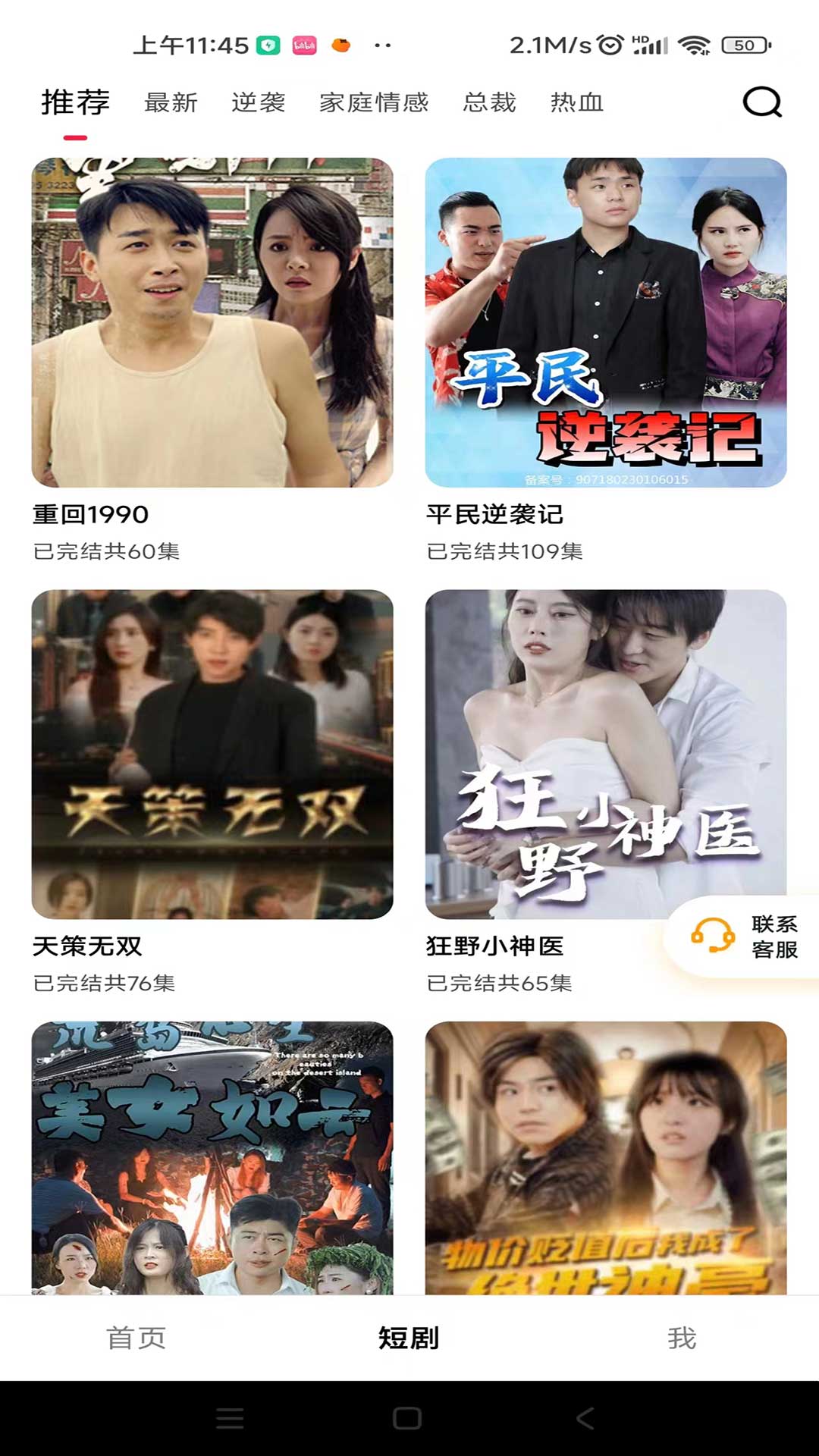Tap the 狂野小神医 poster thumbnail
This screenshot has width=819, height=1456.
(607, 755)
